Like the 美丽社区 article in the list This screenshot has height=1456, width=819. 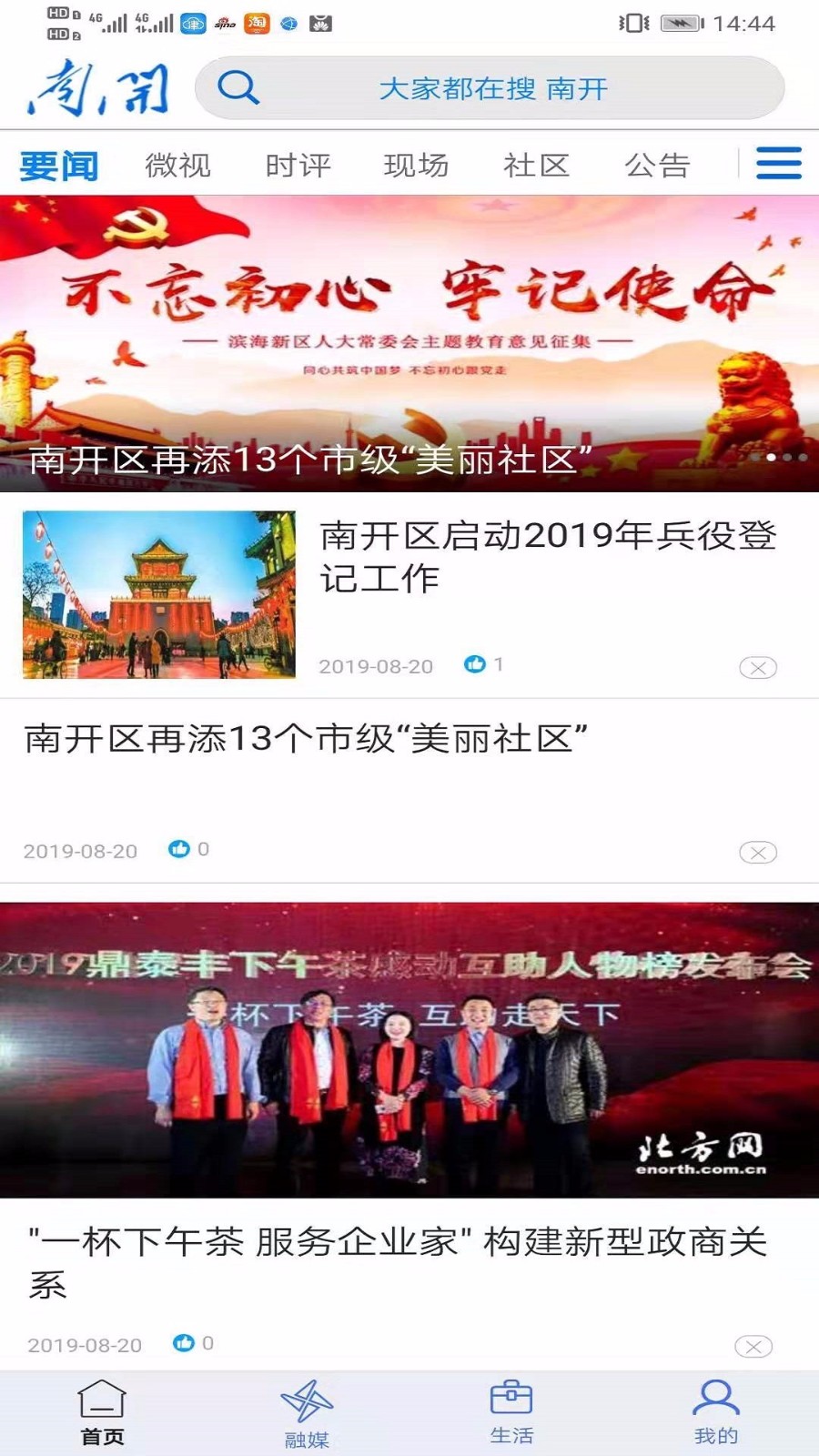(x=179, y=849)
